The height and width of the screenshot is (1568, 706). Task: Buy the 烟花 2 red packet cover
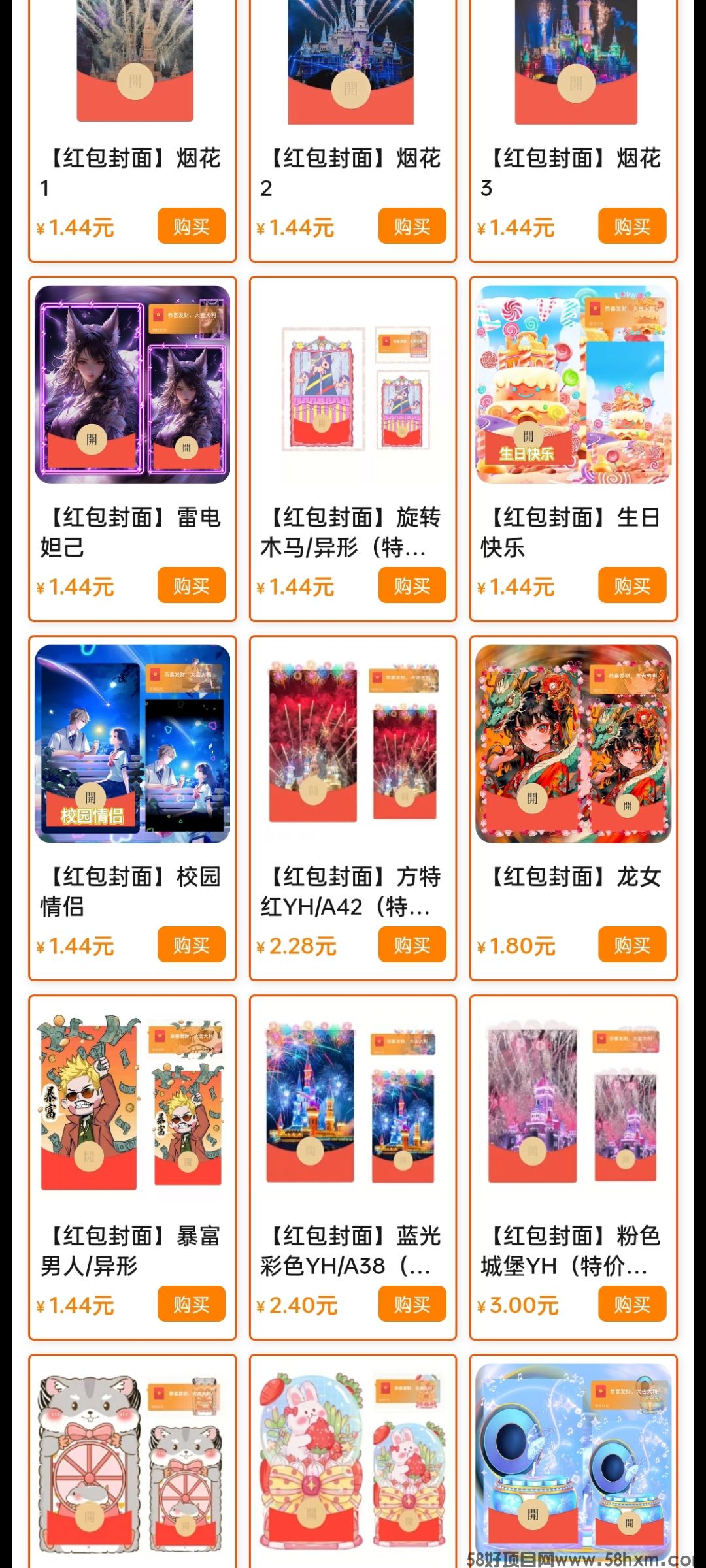pos(412,226)
